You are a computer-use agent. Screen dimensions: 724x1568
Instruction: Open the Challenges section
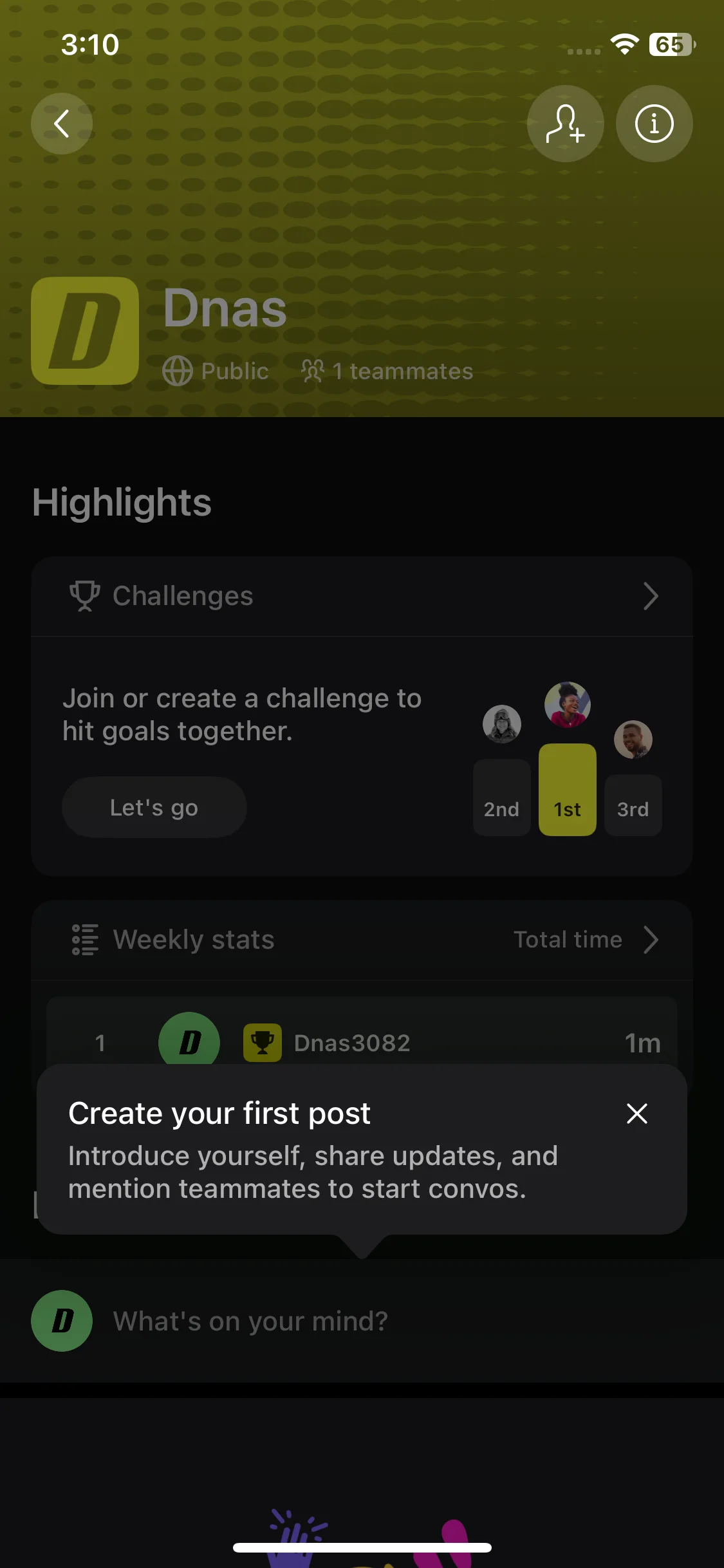(x=362, y=597)
